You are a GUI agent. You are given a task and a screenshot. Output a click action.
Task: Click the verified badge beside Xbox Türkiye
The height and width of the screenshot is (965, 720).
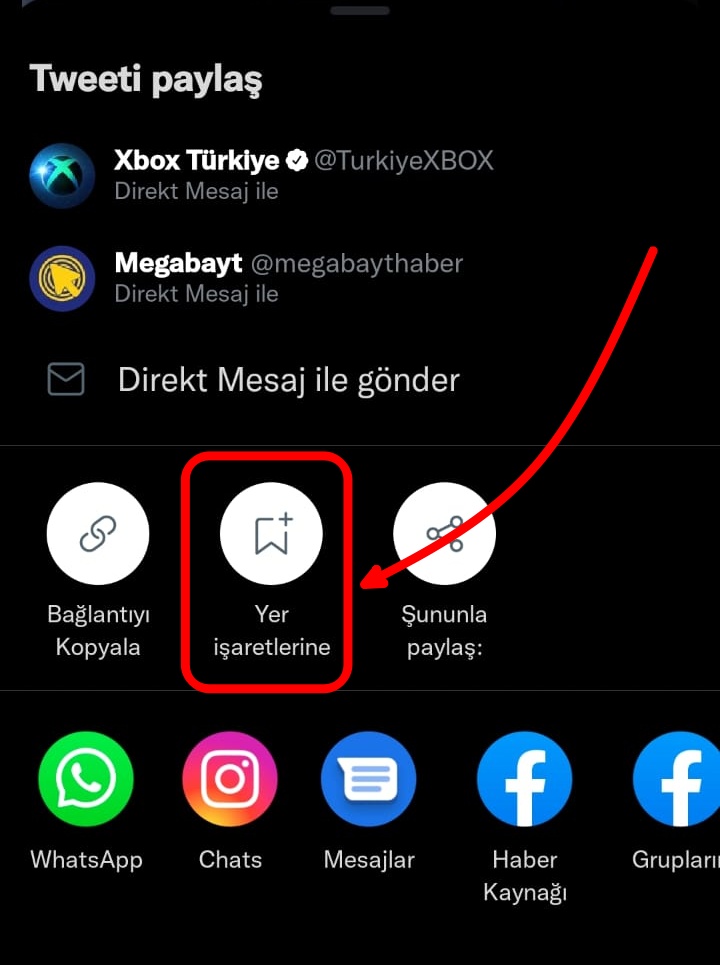click(296, 157)
